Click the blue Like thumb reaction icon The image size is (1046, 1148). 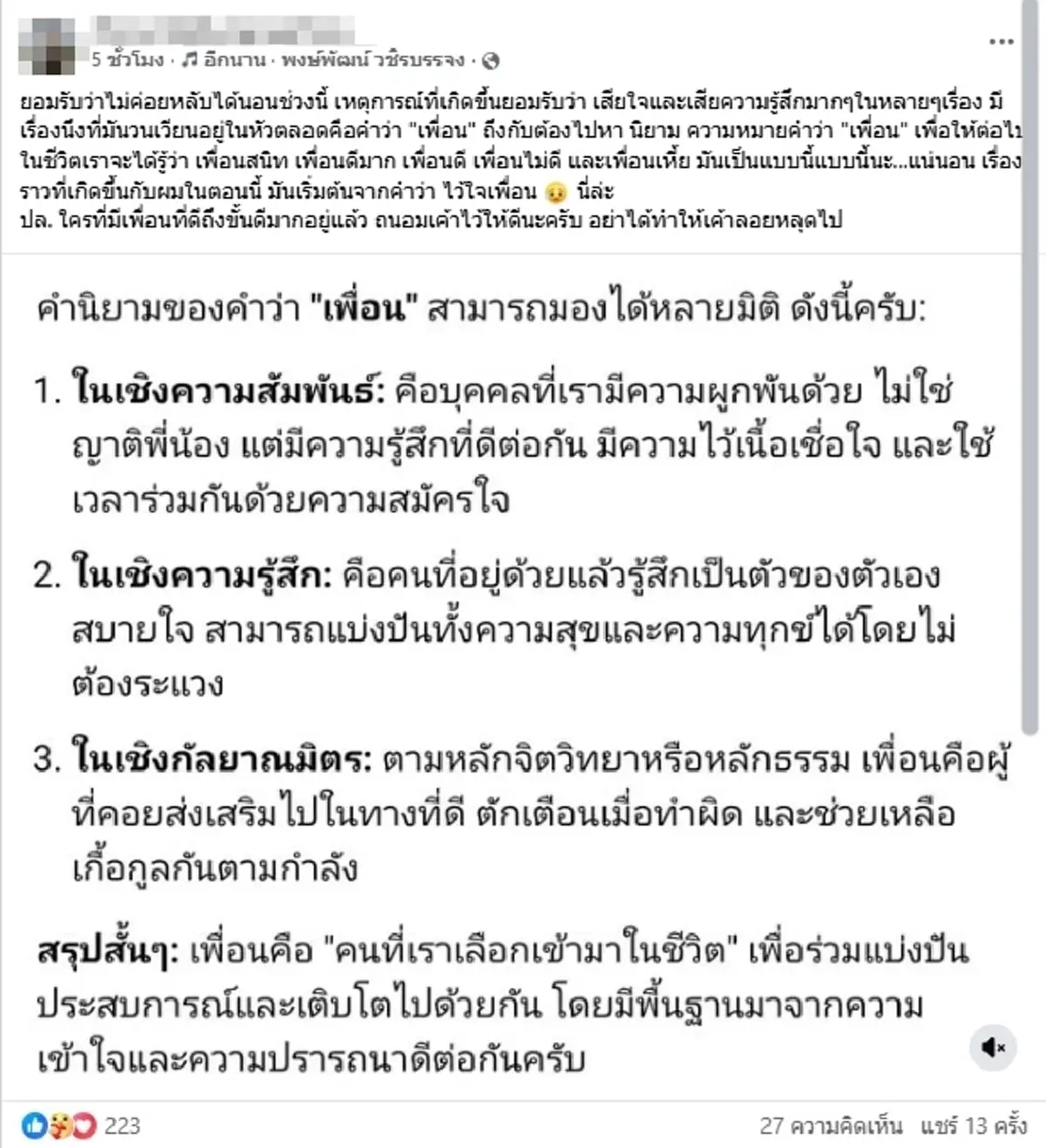(33, 1126)
